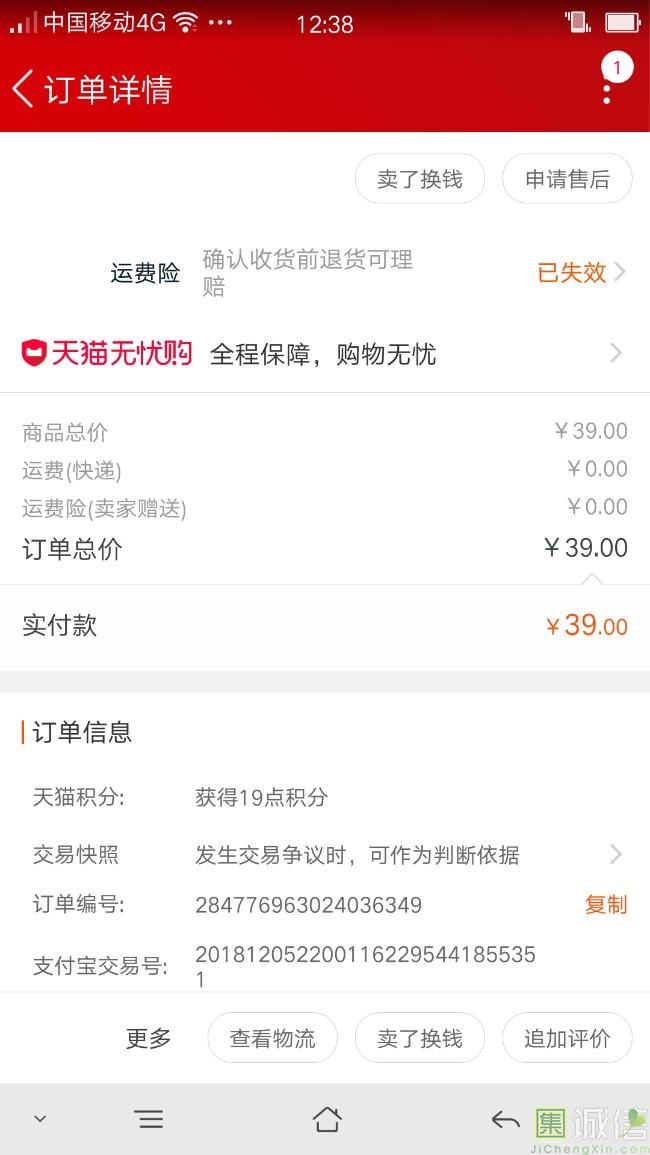Tap the bottom bar 卖了换钱 button
The height and width of the screenshot is (1155, 650).
coord(420,1038)
